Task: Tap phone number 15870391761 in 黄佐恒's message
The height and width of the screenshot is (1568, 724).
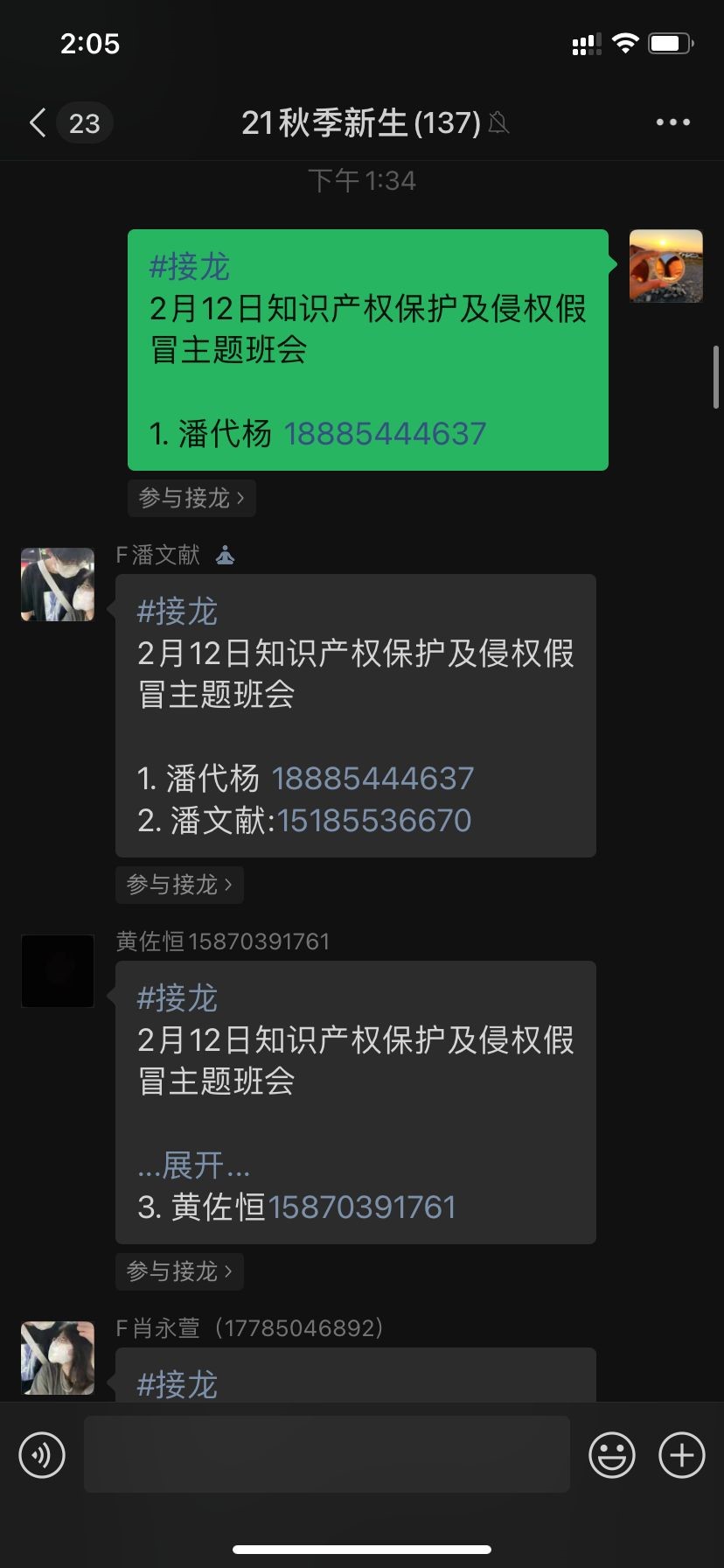Action: 362,1207
